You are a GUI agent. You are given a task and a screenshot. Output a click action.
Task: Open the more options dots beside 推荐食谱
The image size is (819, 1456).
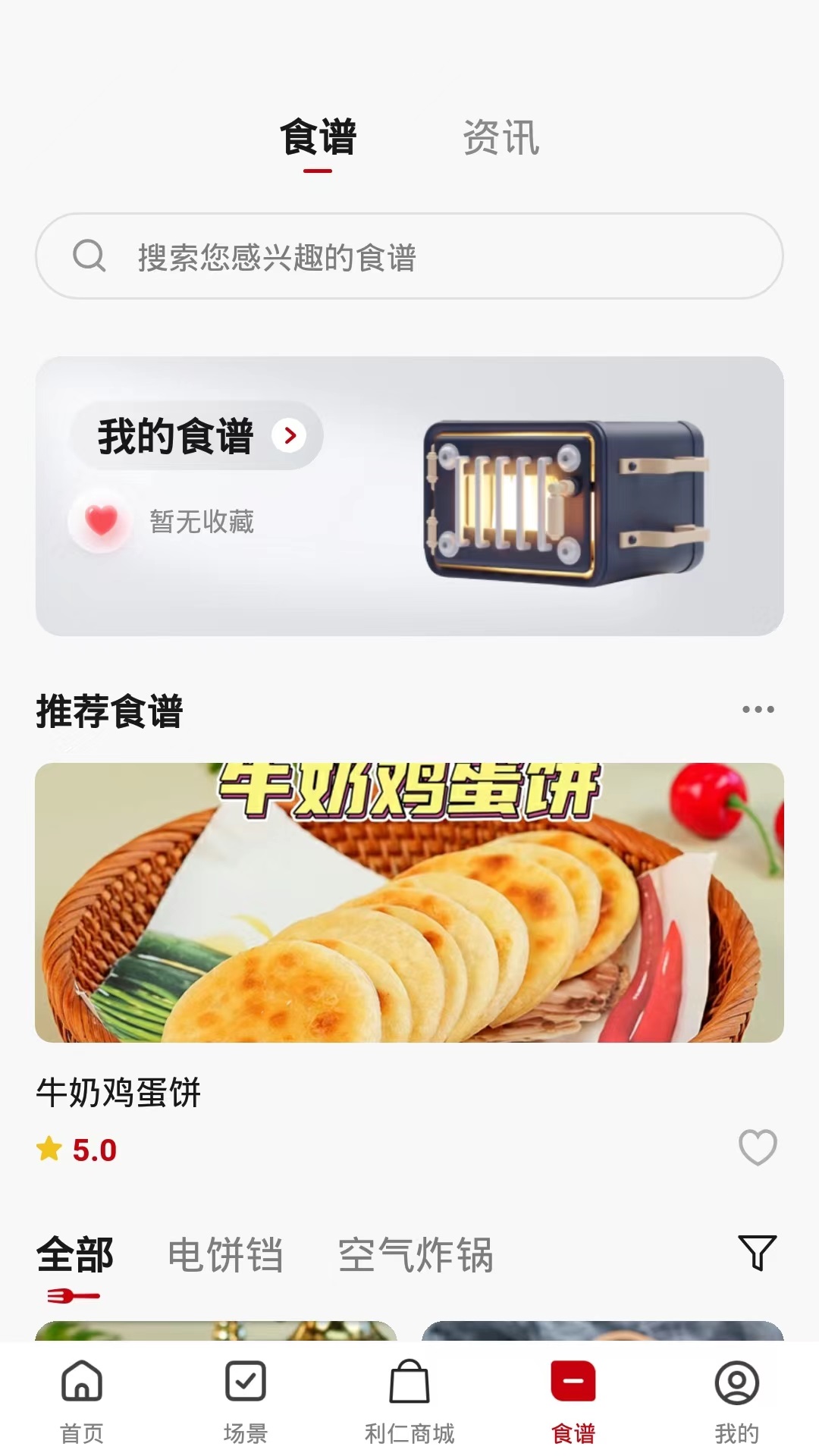[758, 709]
